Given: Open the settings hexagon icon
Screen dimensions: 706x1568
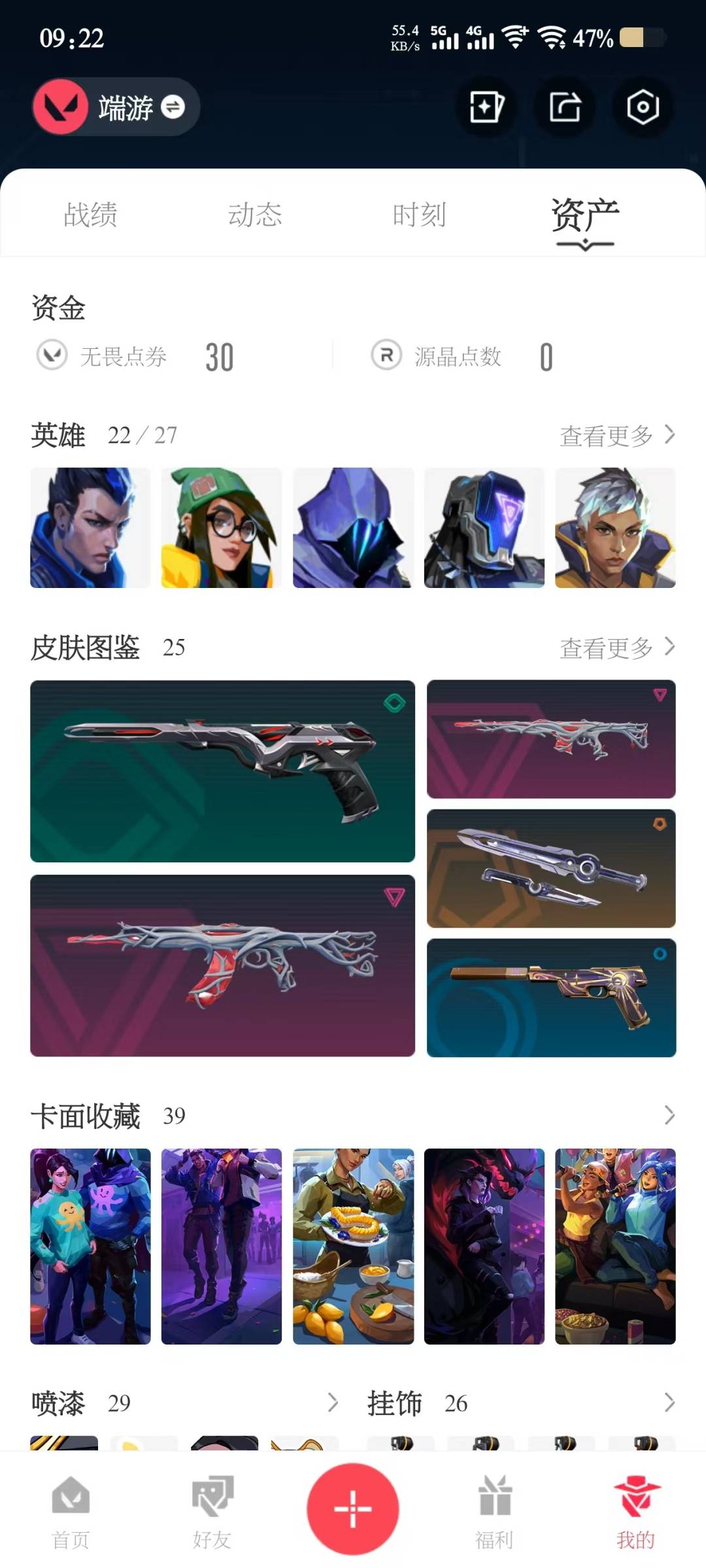Looking at the screenshot, I should point(643,107).
